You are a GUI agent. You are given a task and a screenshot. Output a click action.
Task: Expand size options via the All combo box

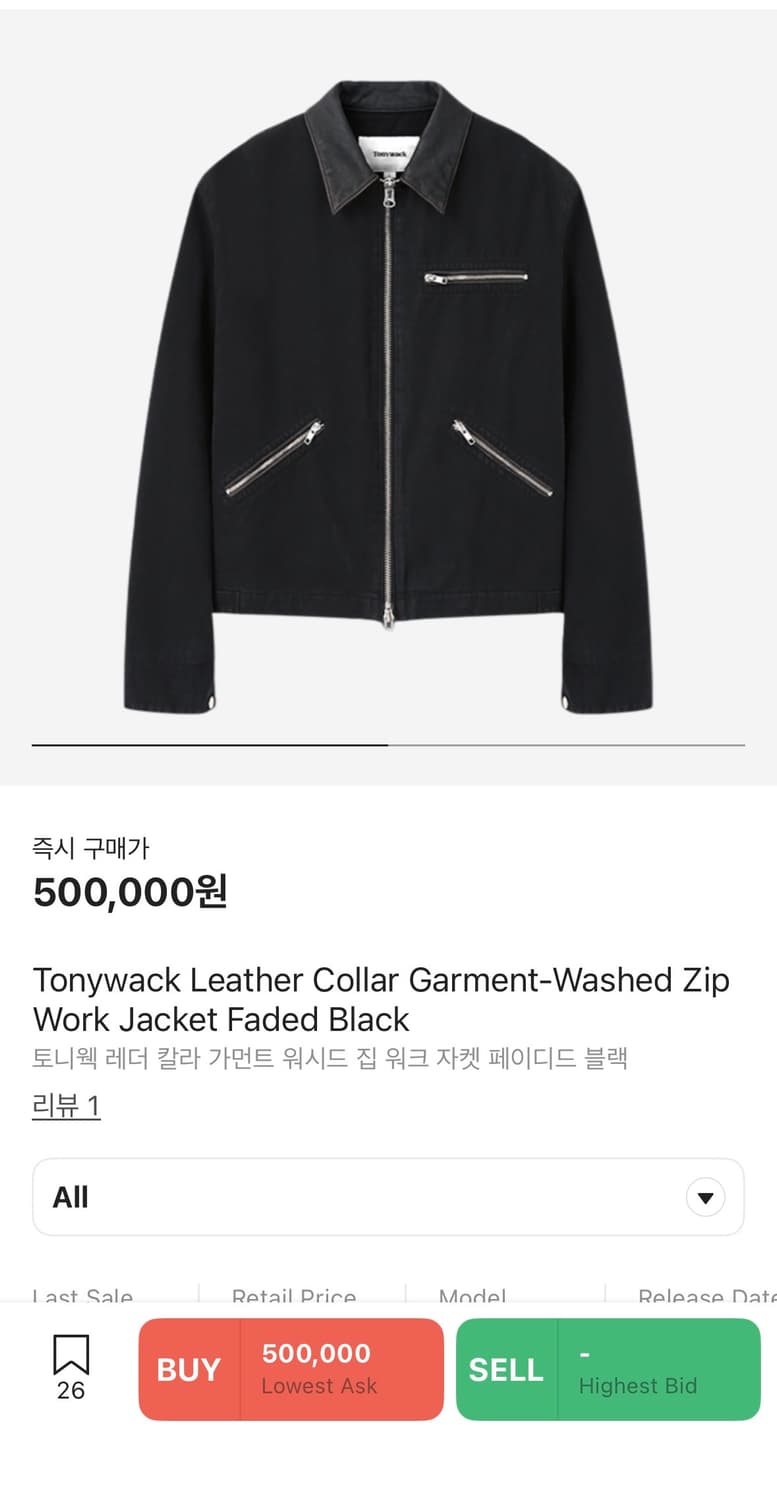tap(300, 1197)
